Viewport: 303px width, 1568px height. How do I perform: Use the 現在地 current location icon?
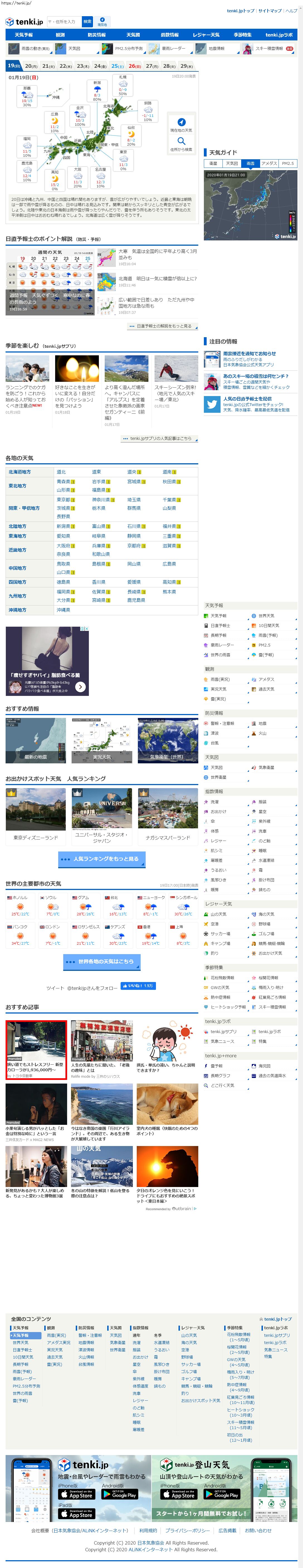[102, 22]
